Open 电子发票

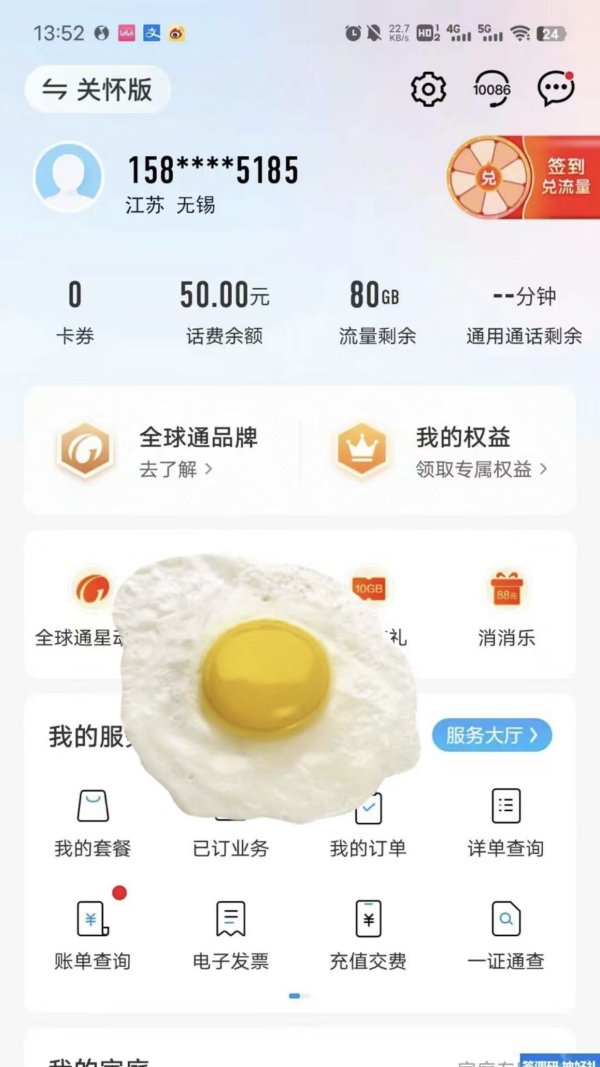pyautogui.click(x=231, y=934)
